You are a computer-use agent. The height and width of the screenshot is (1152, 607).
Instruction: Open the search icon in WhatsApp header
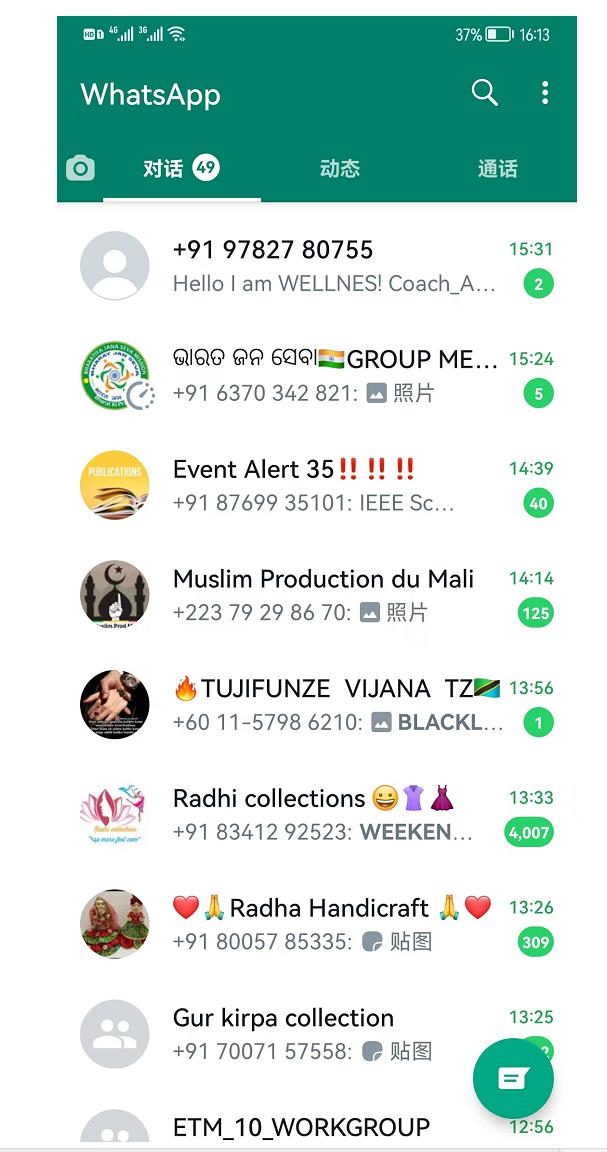pyautogui.click(x=484, y=93)
